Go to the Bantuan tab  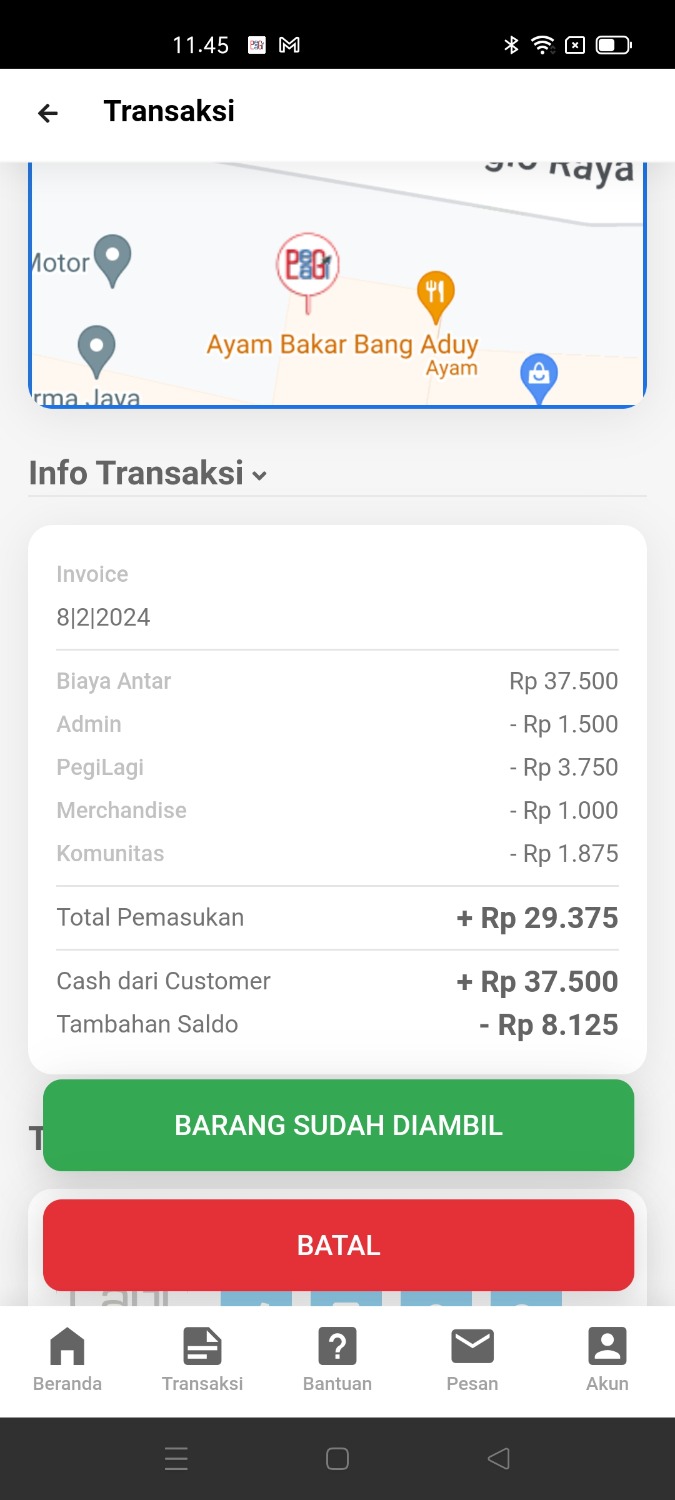(x=337, y=1360)
